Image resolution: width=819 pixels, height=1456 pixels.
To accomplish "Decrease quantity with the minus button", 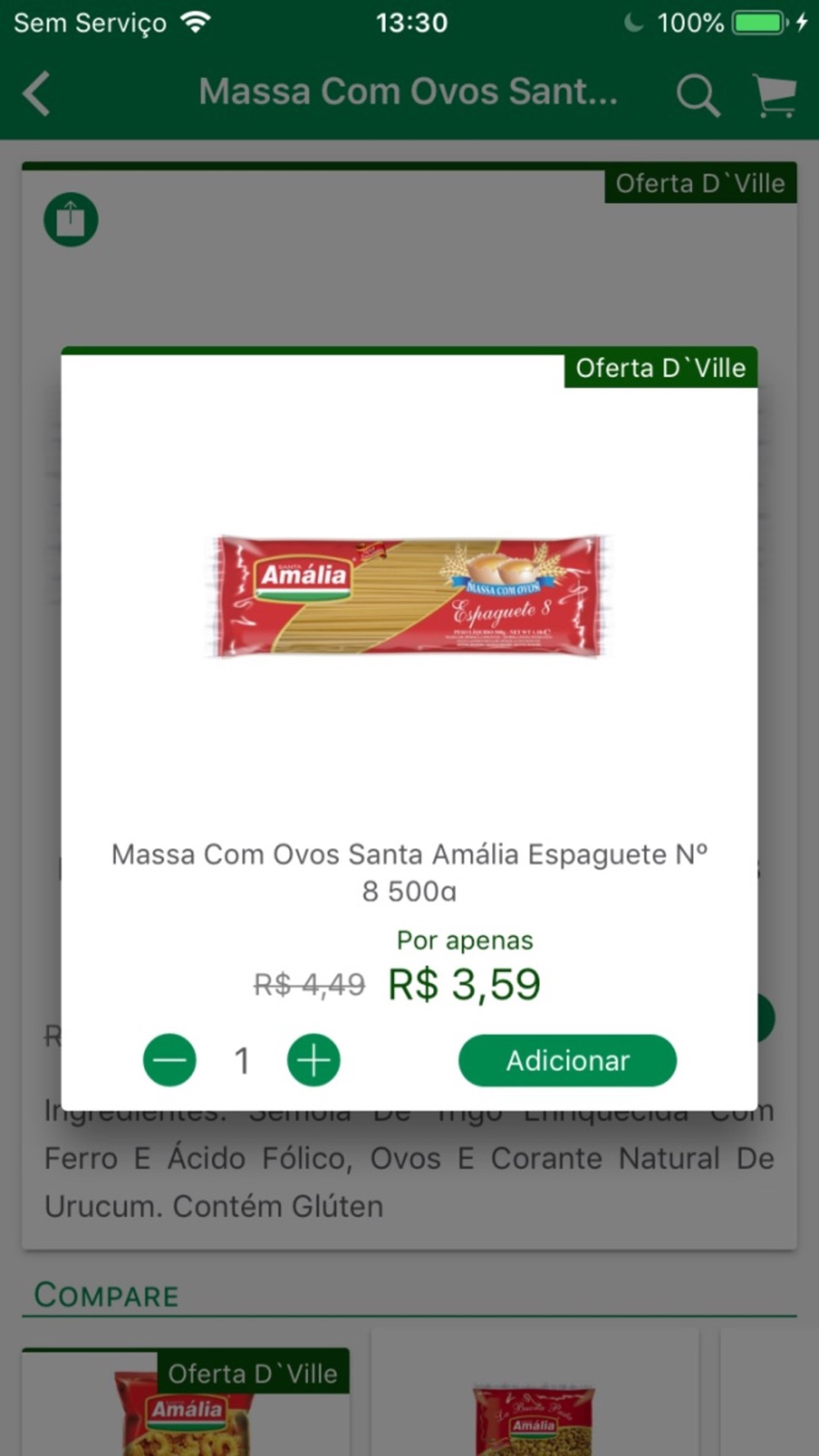I will pos(170,1060).
